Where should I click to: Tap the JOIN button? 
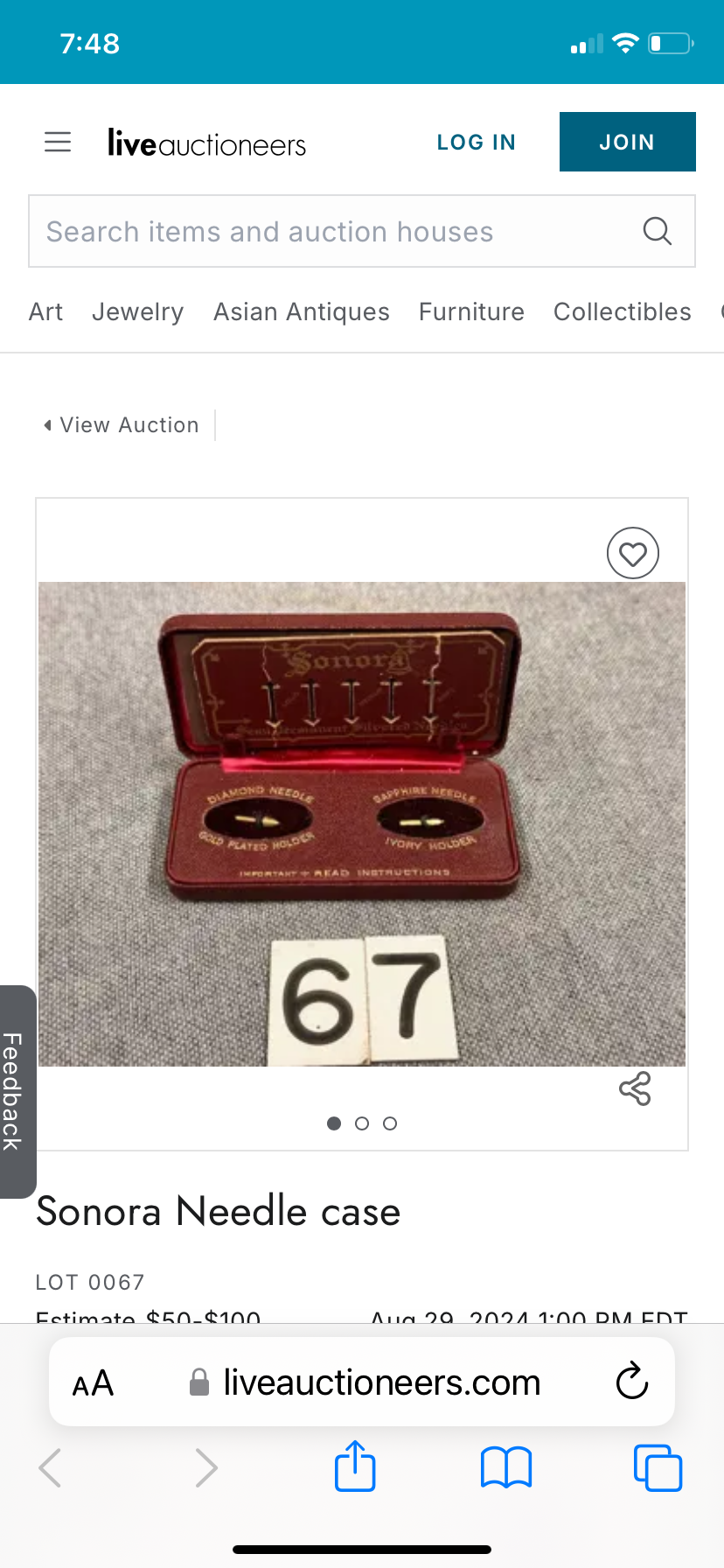coord(627,142)
